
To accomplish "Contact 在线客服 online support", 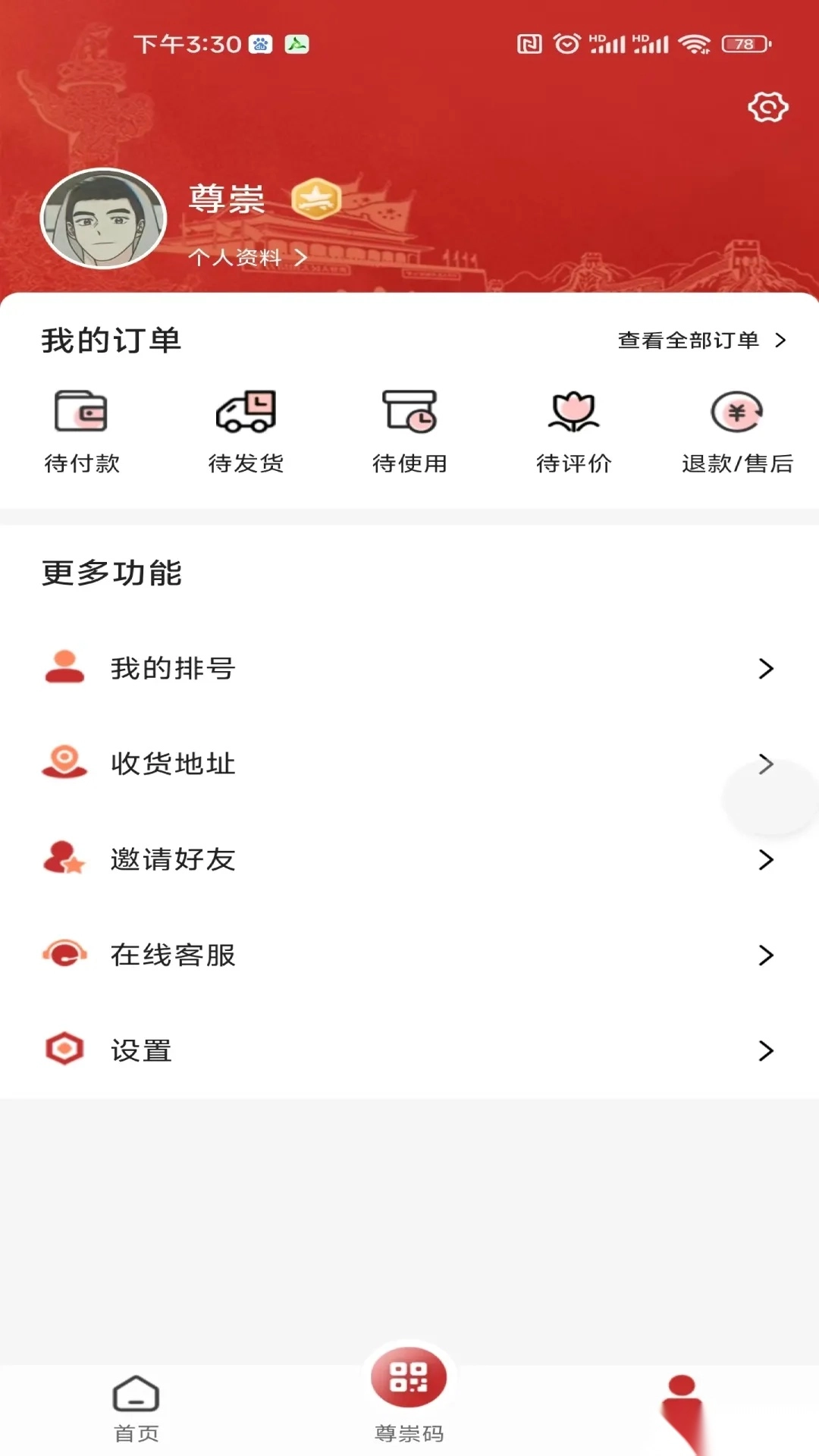I will 409,955.
